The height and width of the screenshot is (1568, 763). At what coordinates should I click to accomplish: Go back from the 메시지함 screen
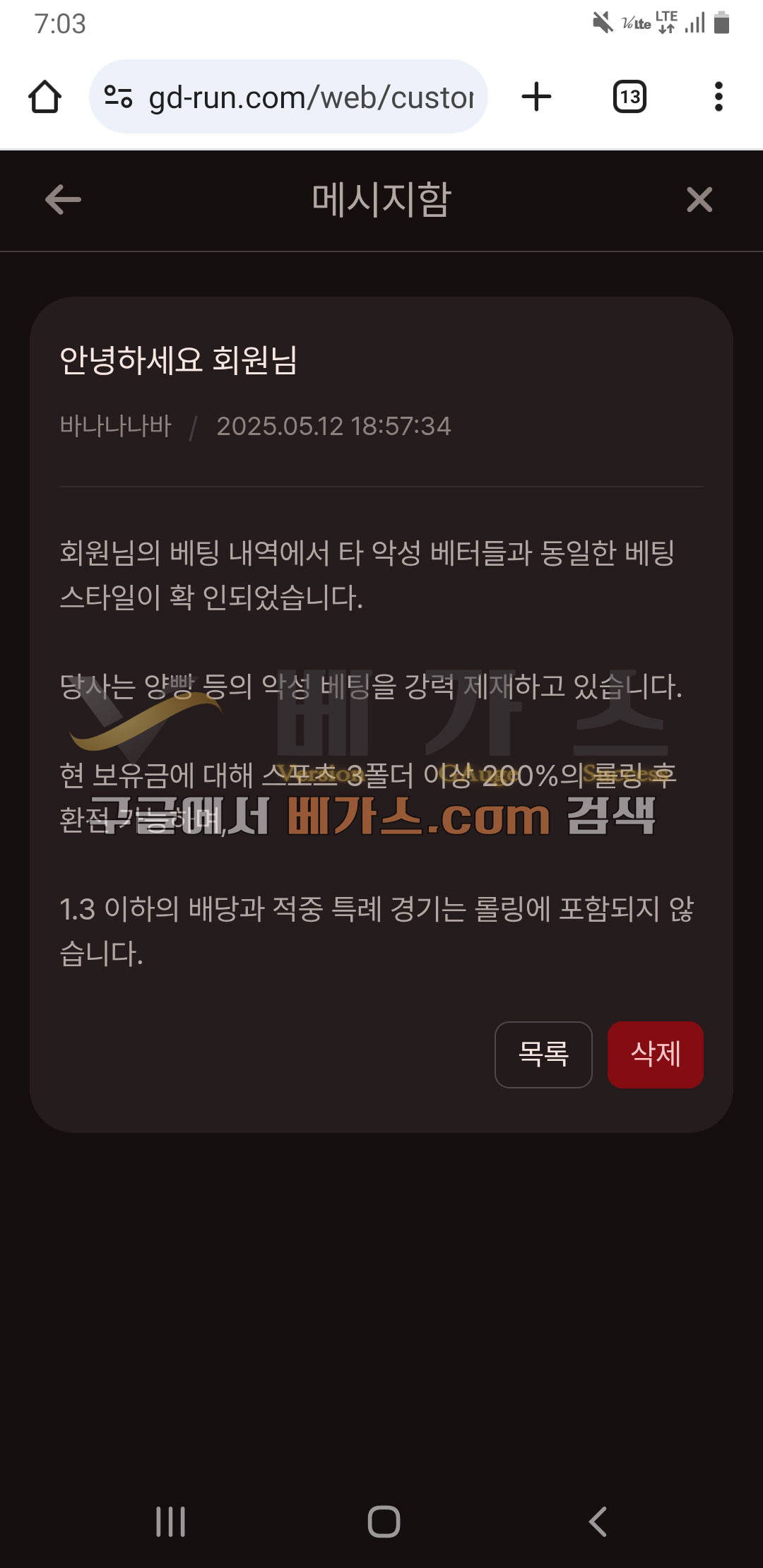[63, 200]
